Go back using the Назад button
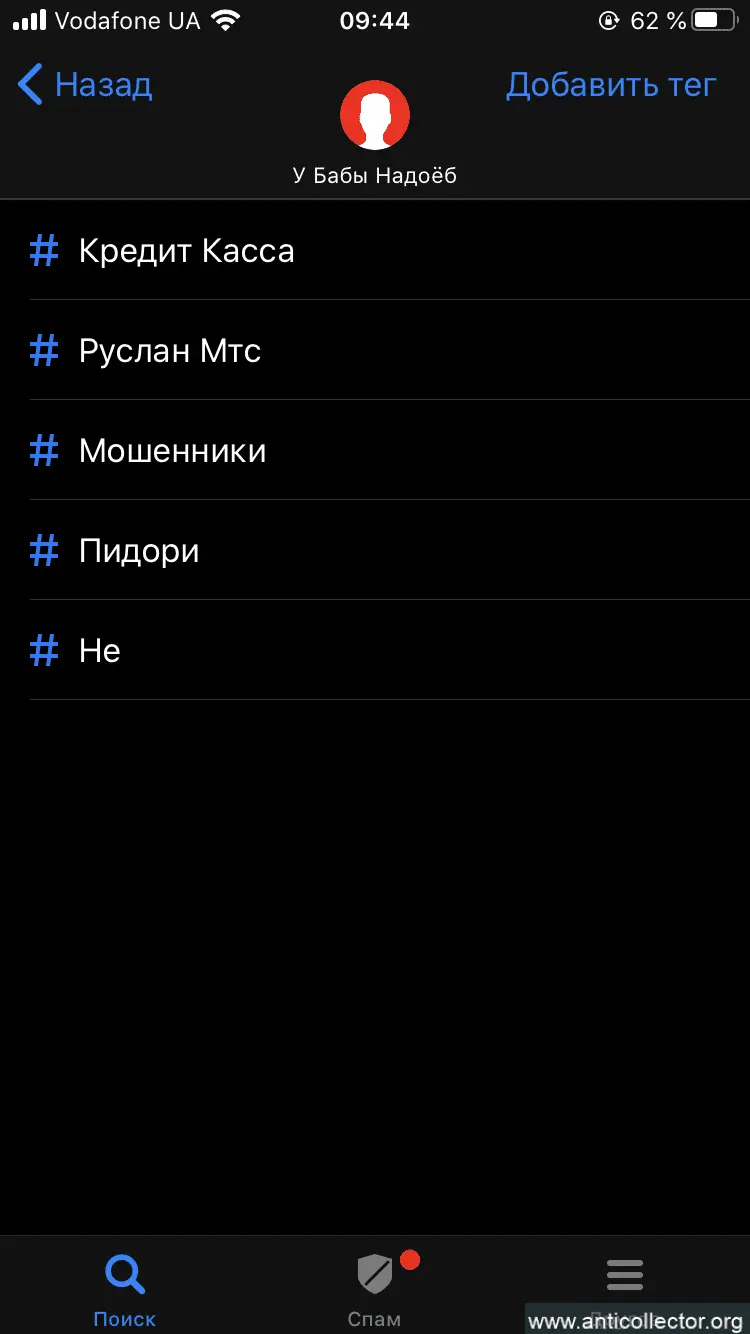The image size is (750, 1334). (x=86, y=85)
